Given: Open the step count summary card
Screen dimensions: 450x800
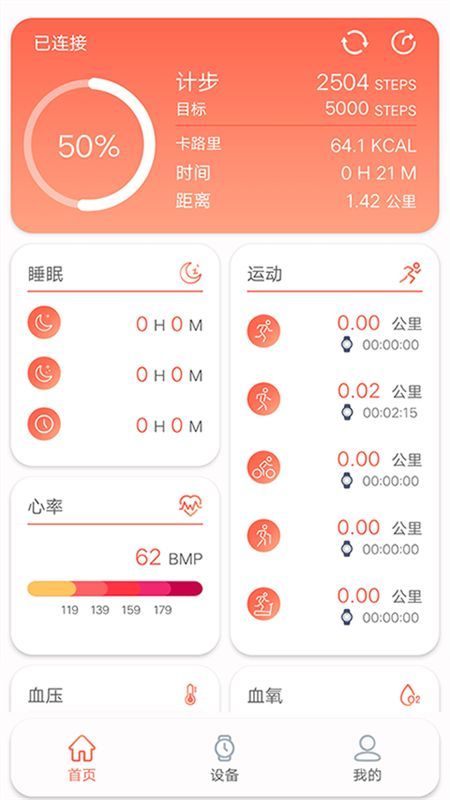Looking at the screenshot, I should (x=225, y=126).
